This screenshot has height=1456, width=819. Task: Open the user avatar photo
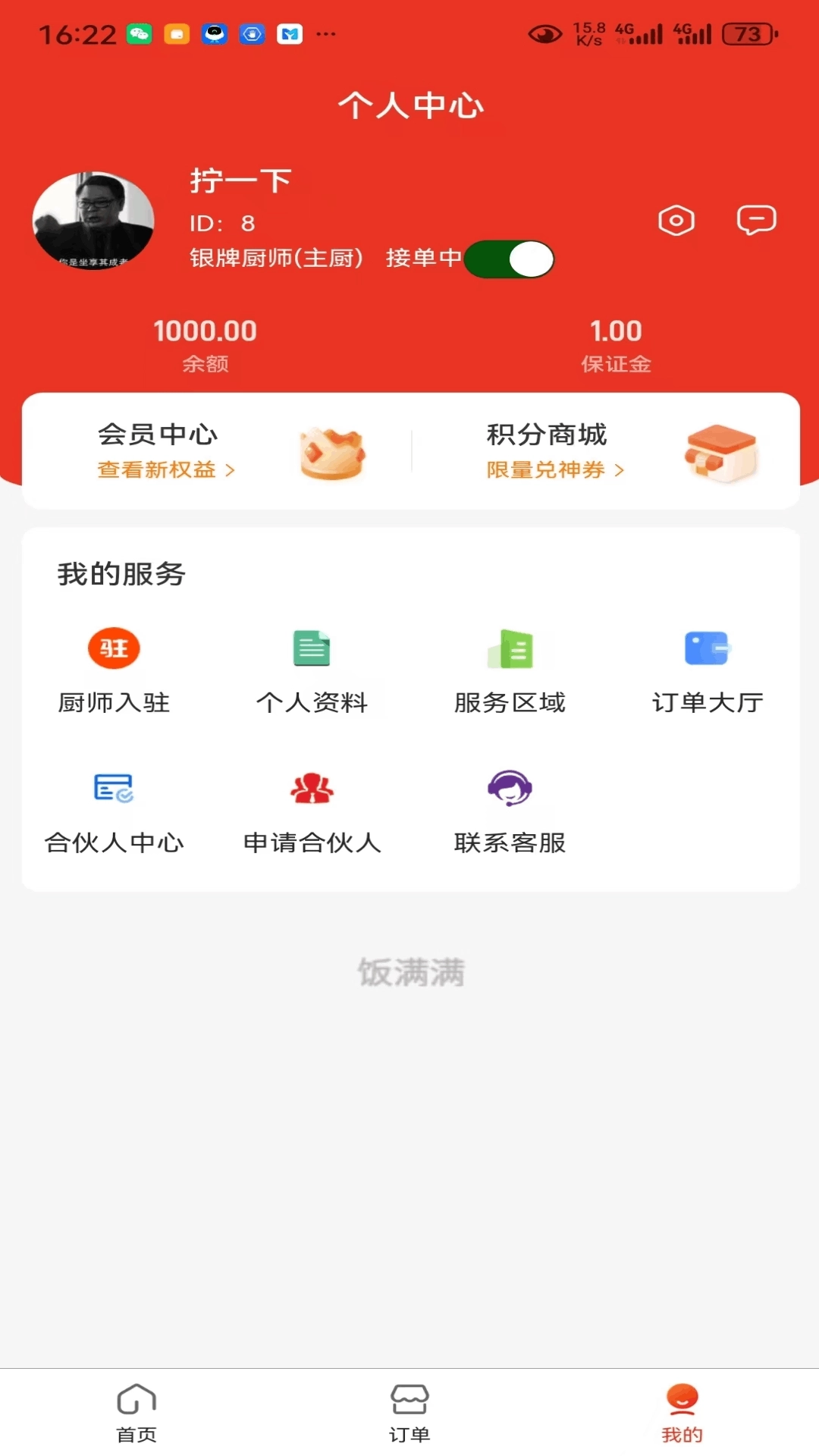pos(95,221)
